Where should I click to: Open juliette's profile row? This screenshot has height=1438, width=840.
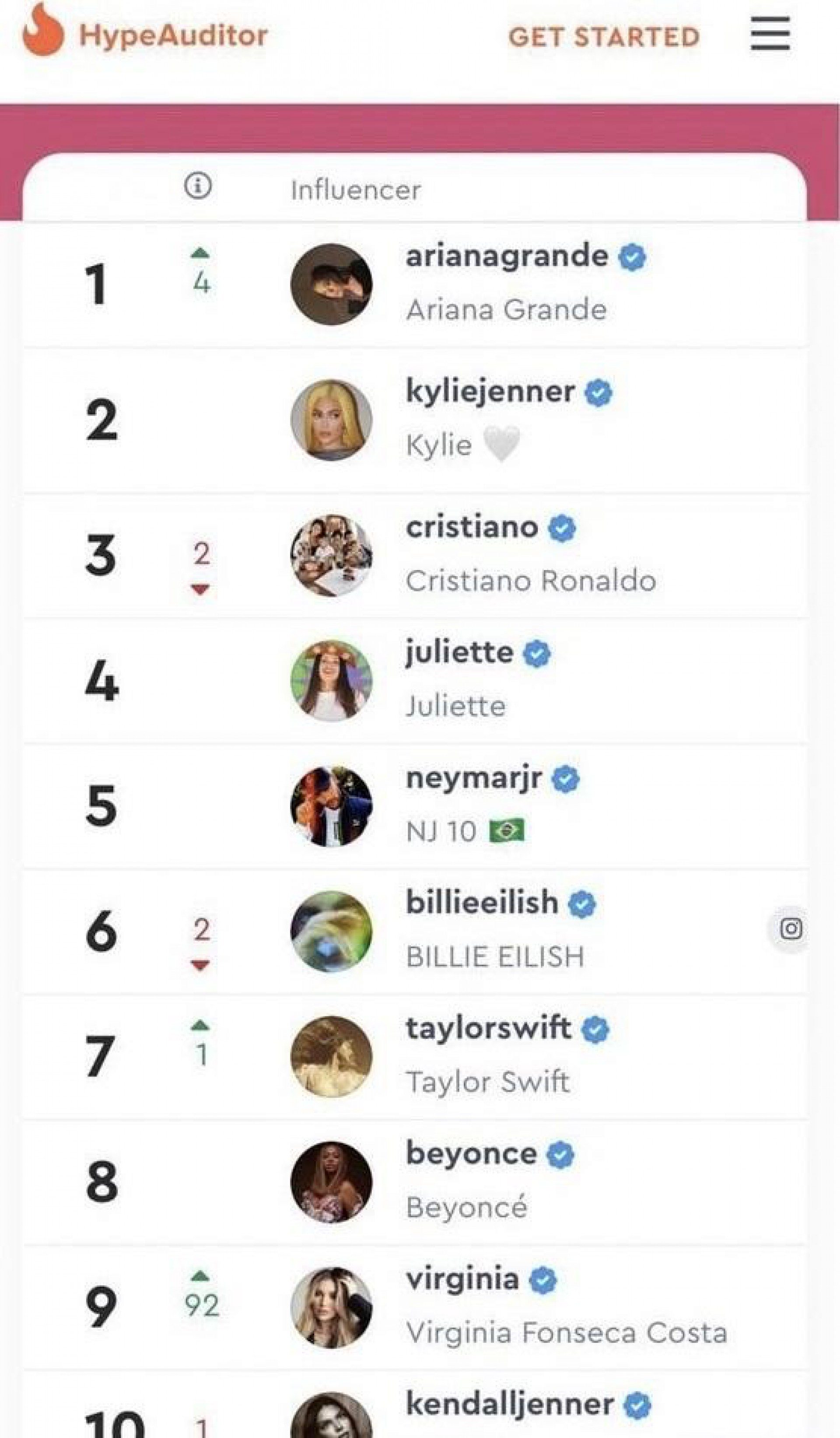[x=415, y=681]
